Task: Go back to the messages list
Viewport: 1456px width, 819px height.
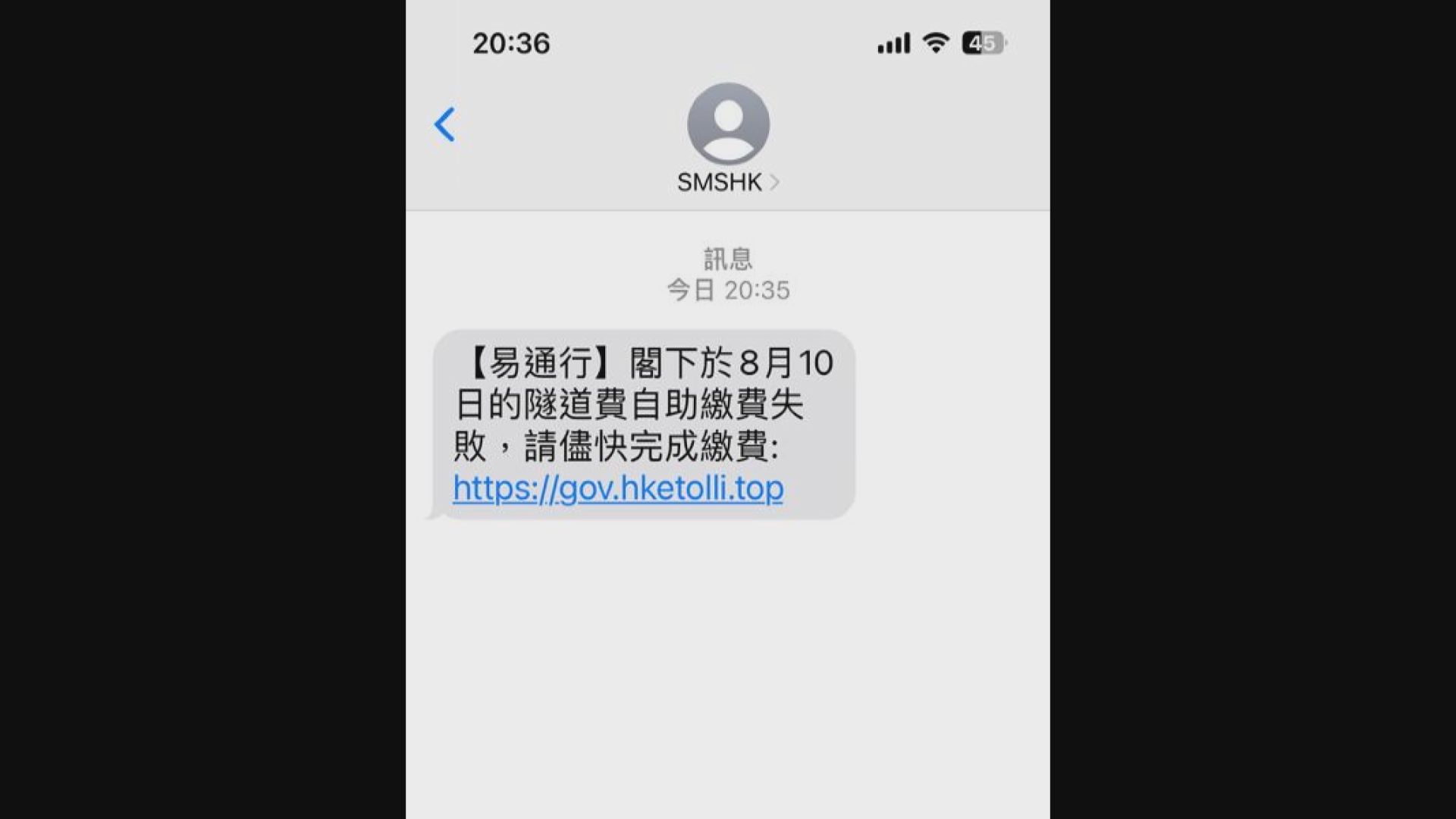Action: (444, 124)
